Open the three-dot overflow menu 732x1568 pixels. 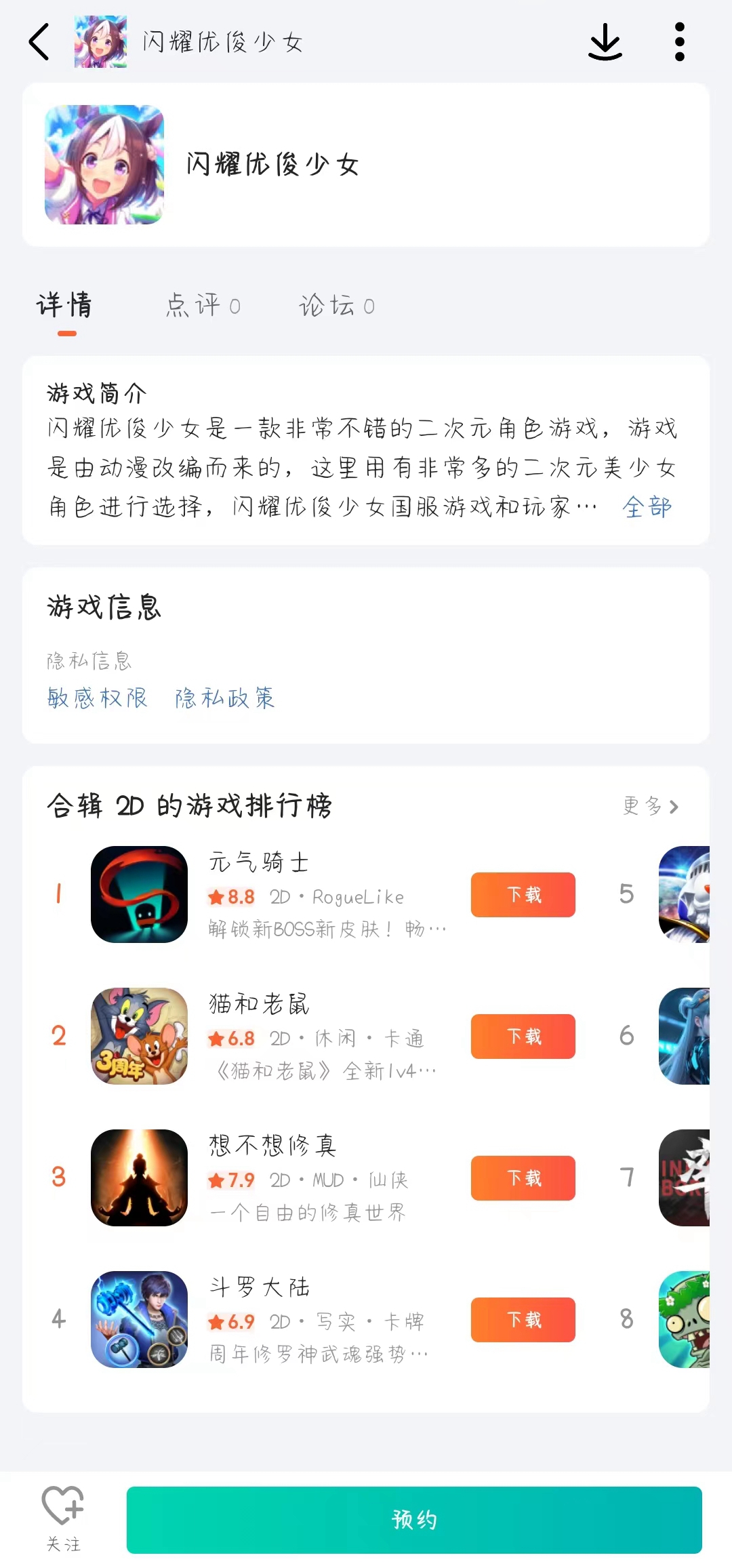(679, 42)
